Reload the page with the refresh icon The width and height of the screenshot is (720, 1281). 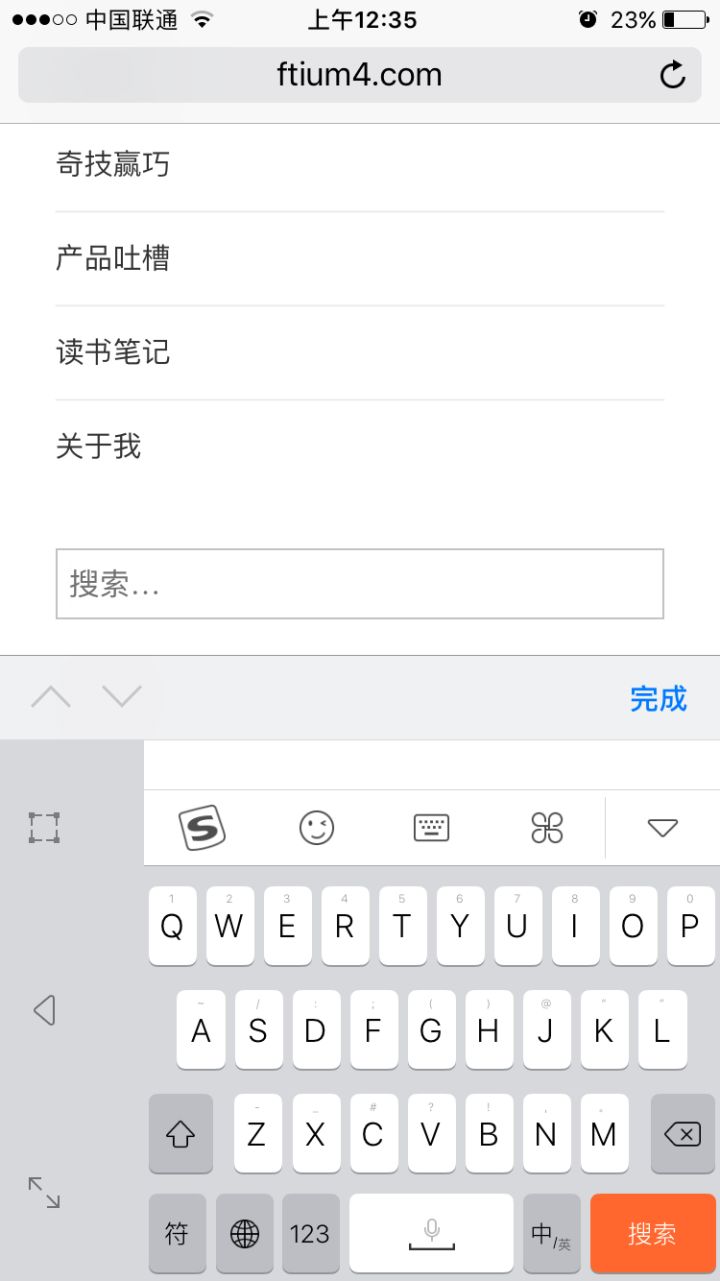point(673,74)
